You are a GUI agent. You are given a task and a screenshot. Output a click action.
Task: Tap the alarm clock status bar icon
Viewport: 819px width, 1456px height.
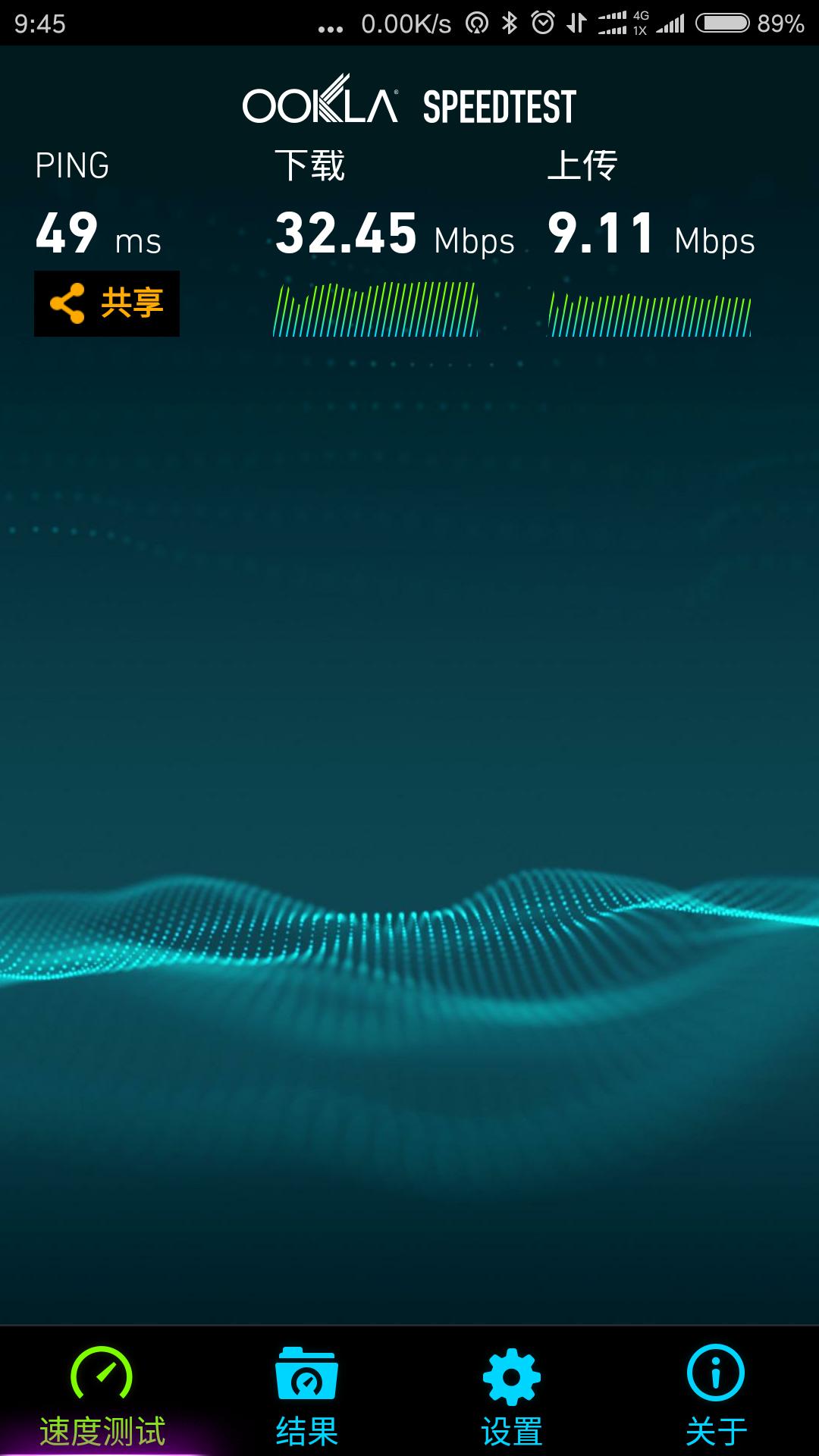point(542,21)
